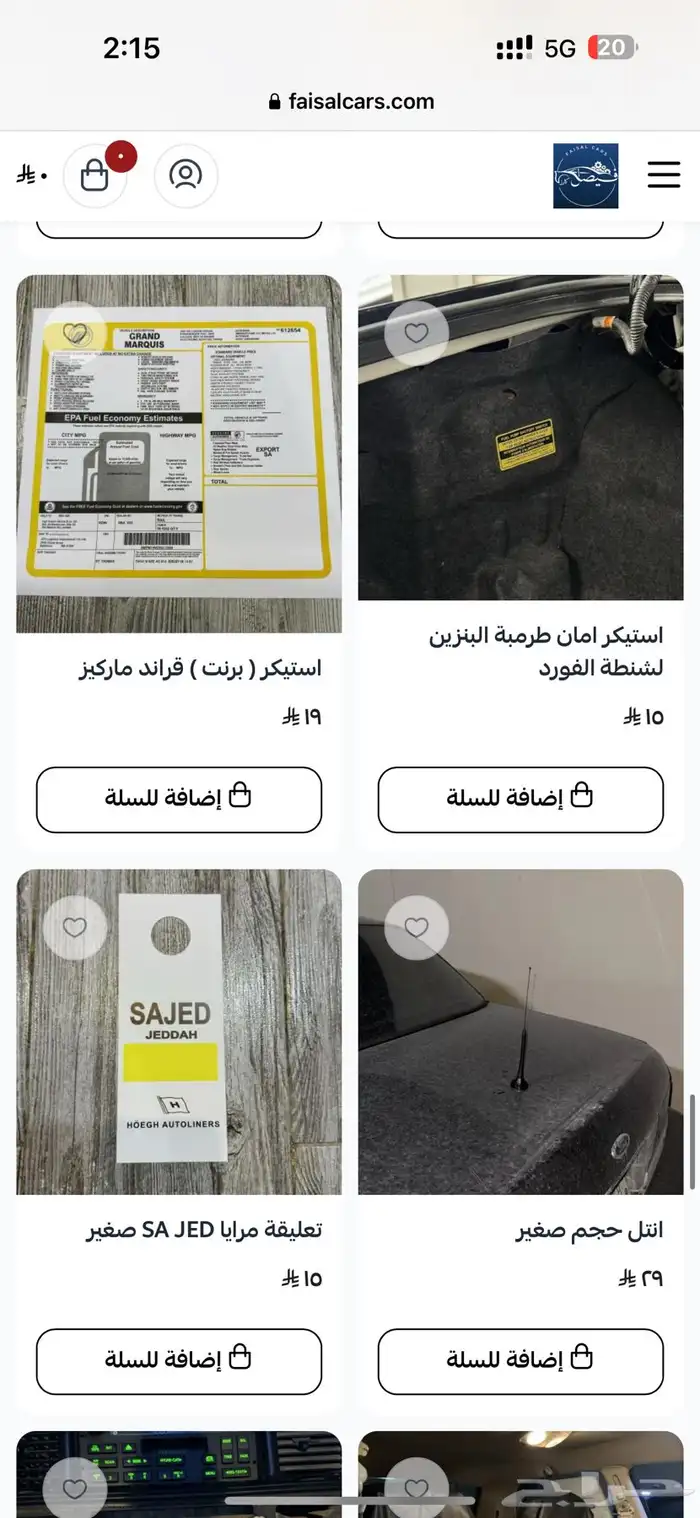This screenshot has width=700, height=1518.
Task: Favorite the Ford fuel tank safety sticker
Action: [x=417, y=333]
